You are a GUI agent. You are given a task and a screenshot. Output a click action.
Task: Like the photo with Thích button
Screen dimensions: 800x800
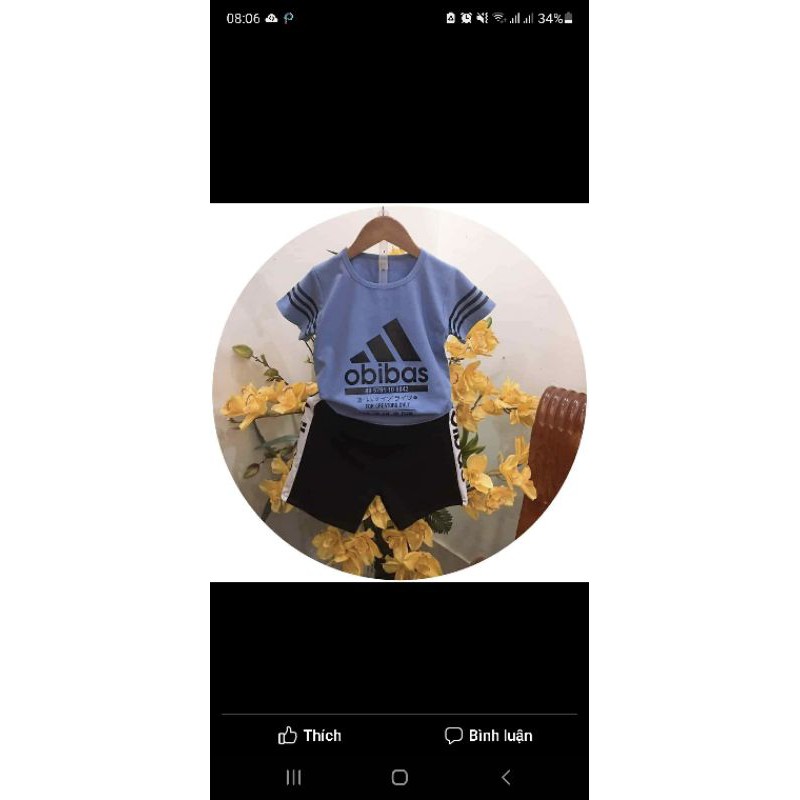[x=310, y=736]
